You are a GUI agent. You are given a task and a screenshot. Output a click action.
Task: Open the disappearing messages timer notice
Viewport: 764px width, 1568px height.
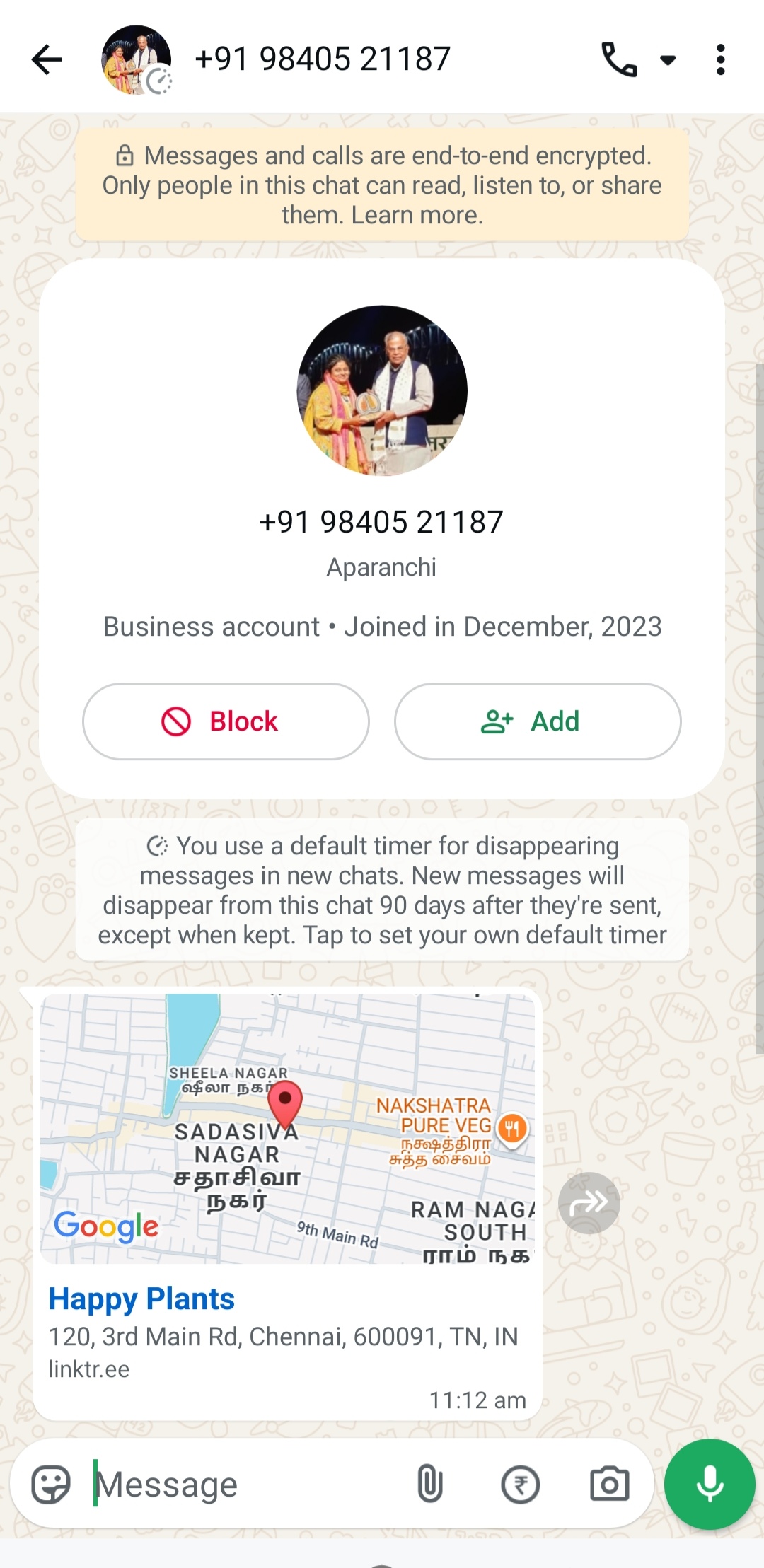click(382, 890)
